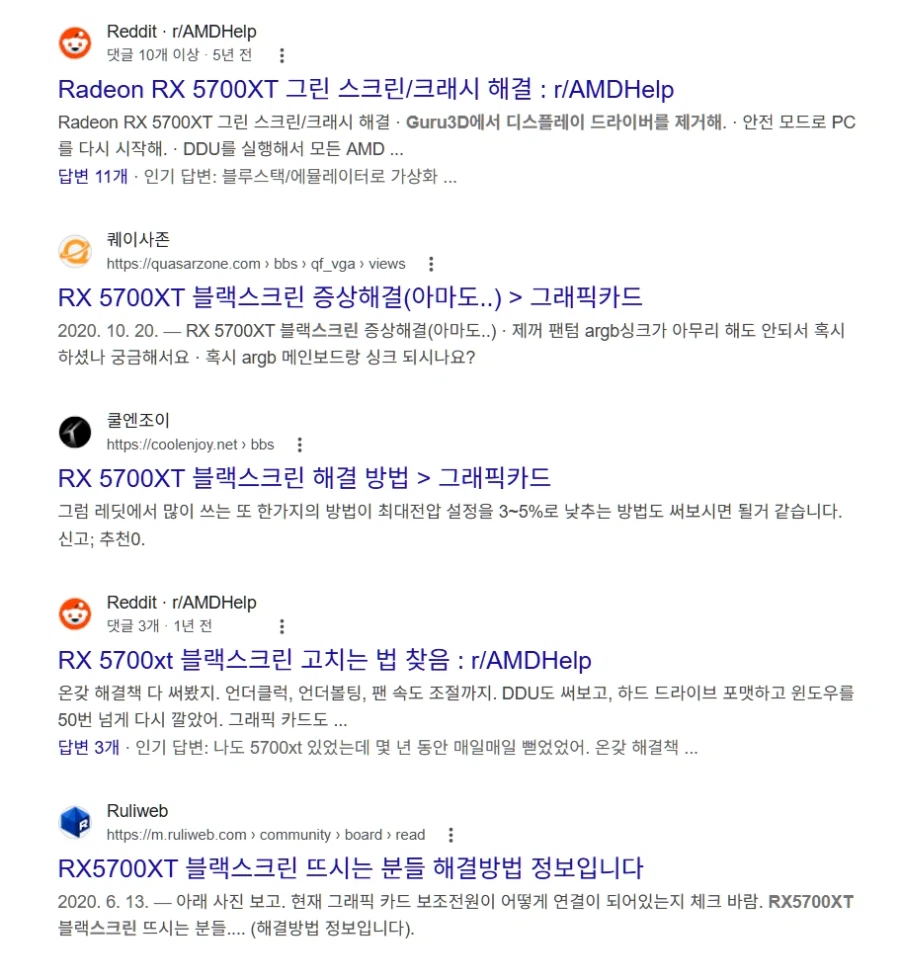Open the three-dot menu on the Quasarzone result
Viewport: 900px width, 979px height.
pyautogui.click(x=431, y=264)
